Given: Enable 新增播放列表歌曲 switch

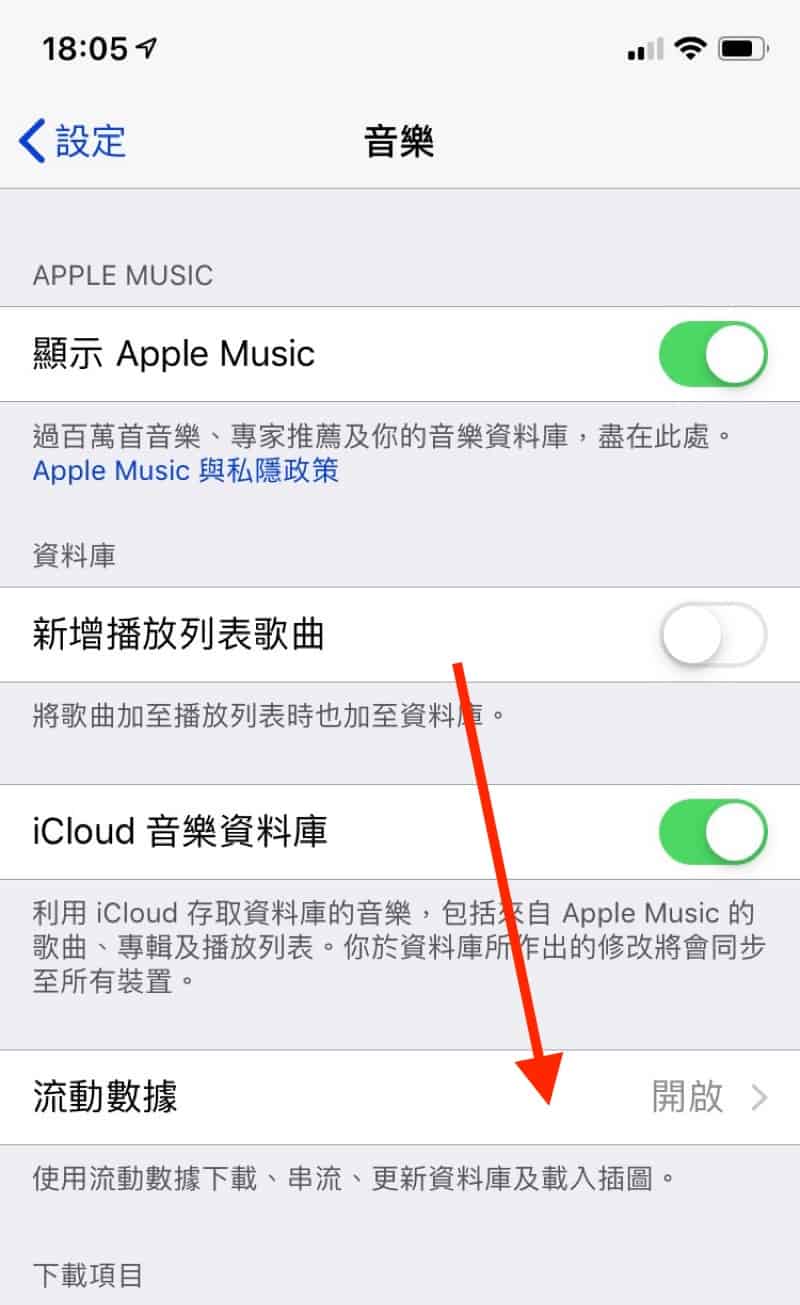Looking at the screenshot, I should 712,635.
